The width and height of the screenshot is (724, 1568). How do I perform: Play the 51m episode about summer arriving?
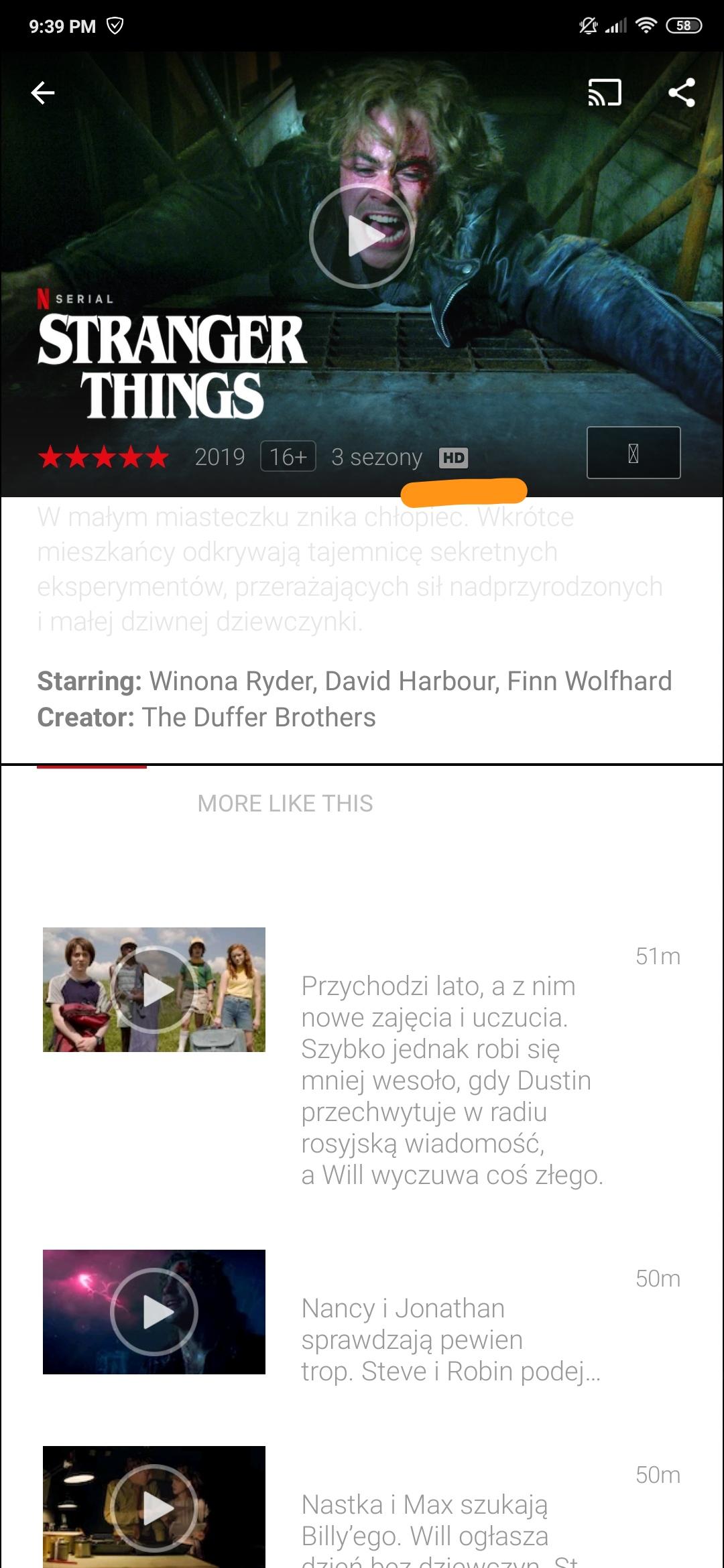154,990
